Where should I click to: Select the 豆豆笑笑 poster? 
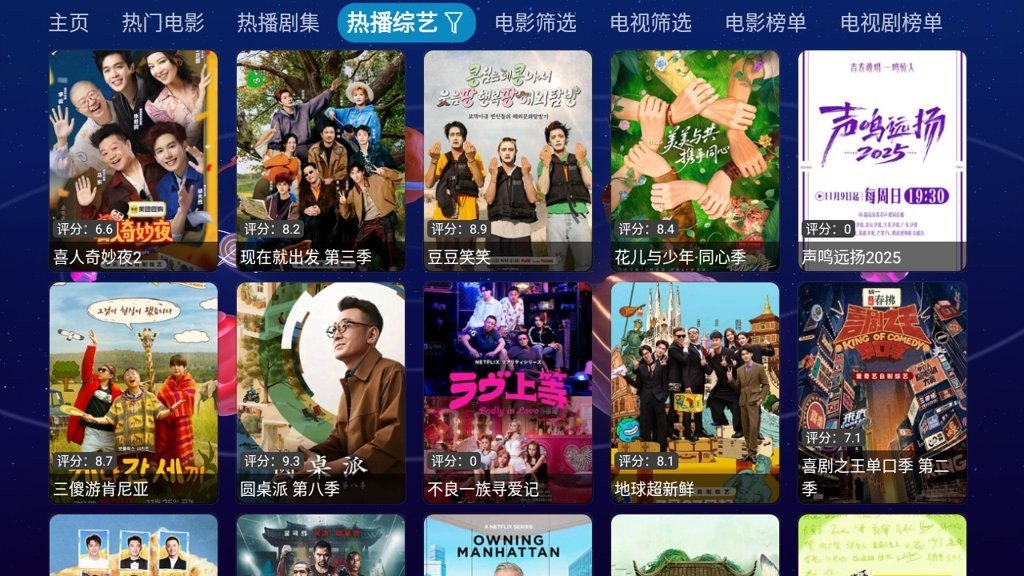click(508, 160)
